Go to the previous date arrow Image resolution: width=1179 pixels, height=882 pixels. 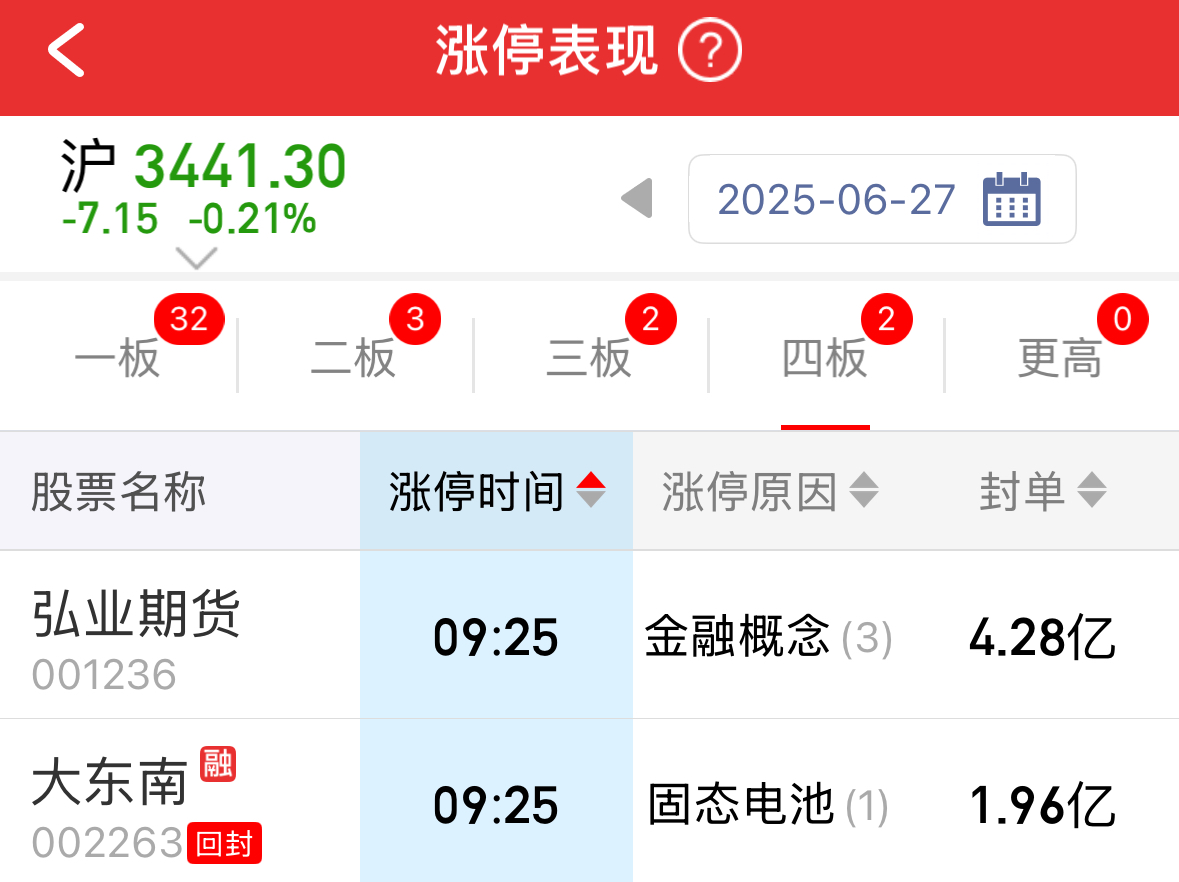pos(637,198)
